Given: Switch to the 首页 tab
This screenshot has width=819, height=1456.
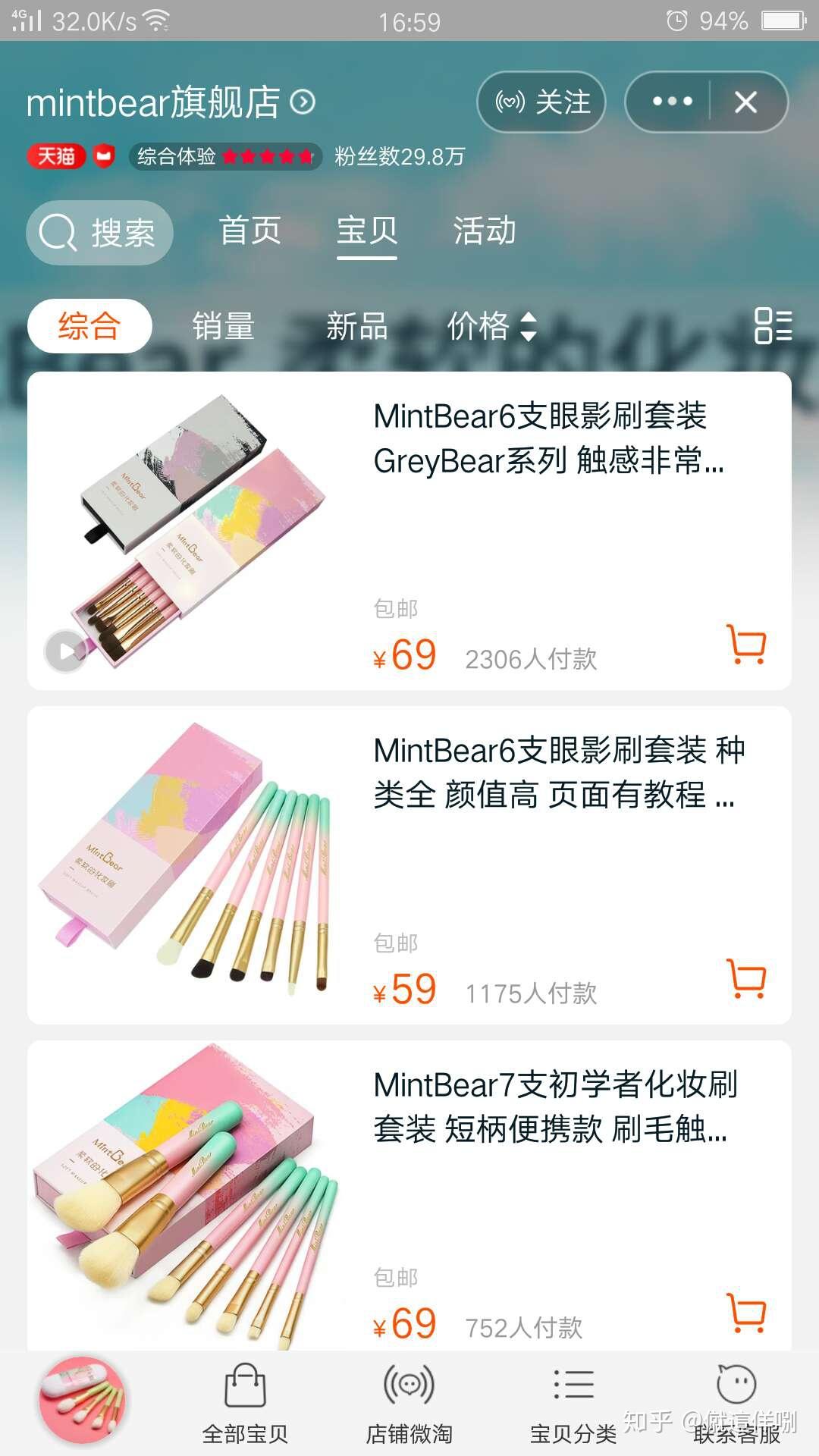Looking at the screenshot, I should click(249, 231).
